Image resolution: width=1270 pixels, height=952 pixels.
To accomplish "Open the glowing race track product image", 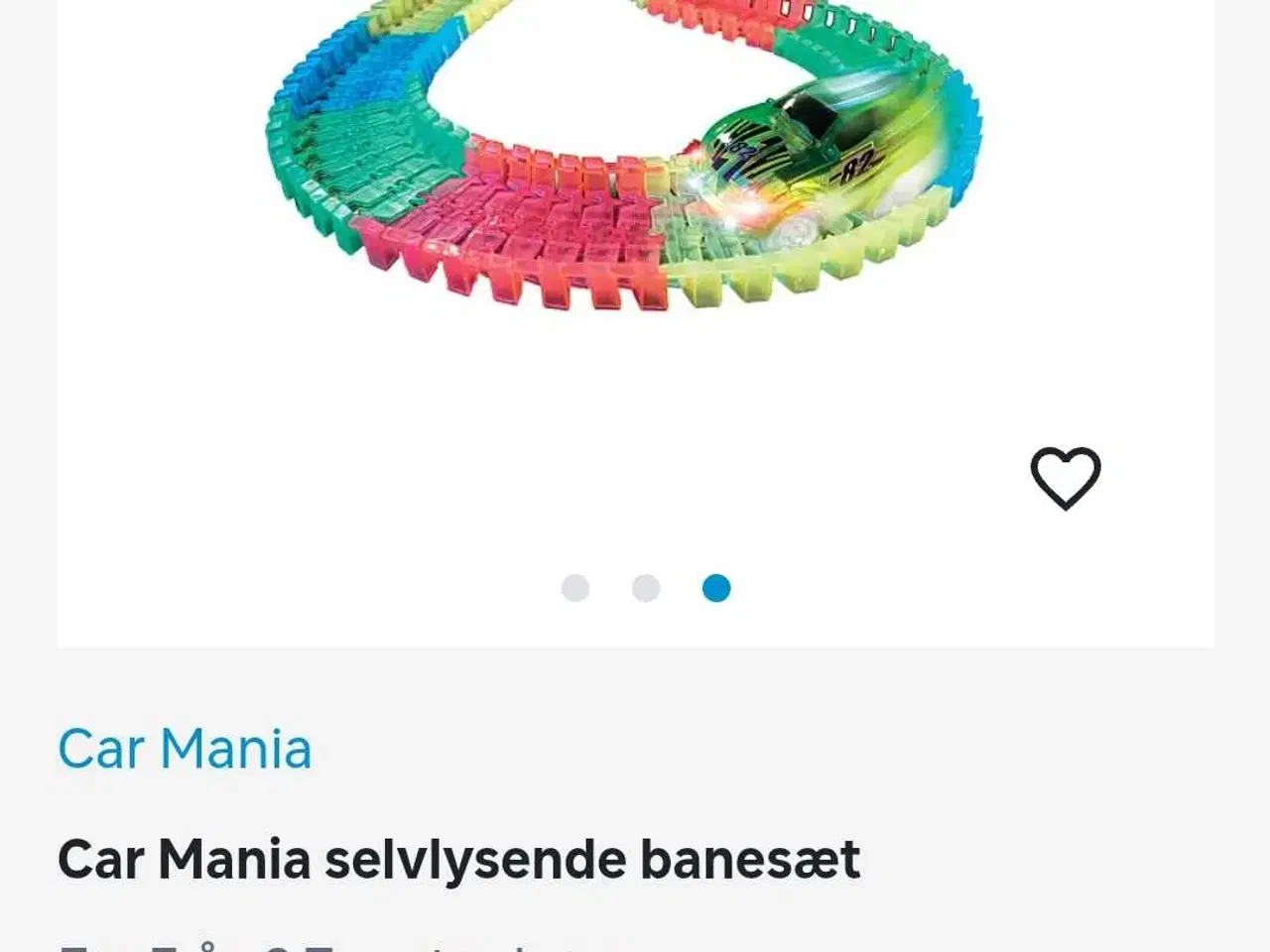I will 625,159.
